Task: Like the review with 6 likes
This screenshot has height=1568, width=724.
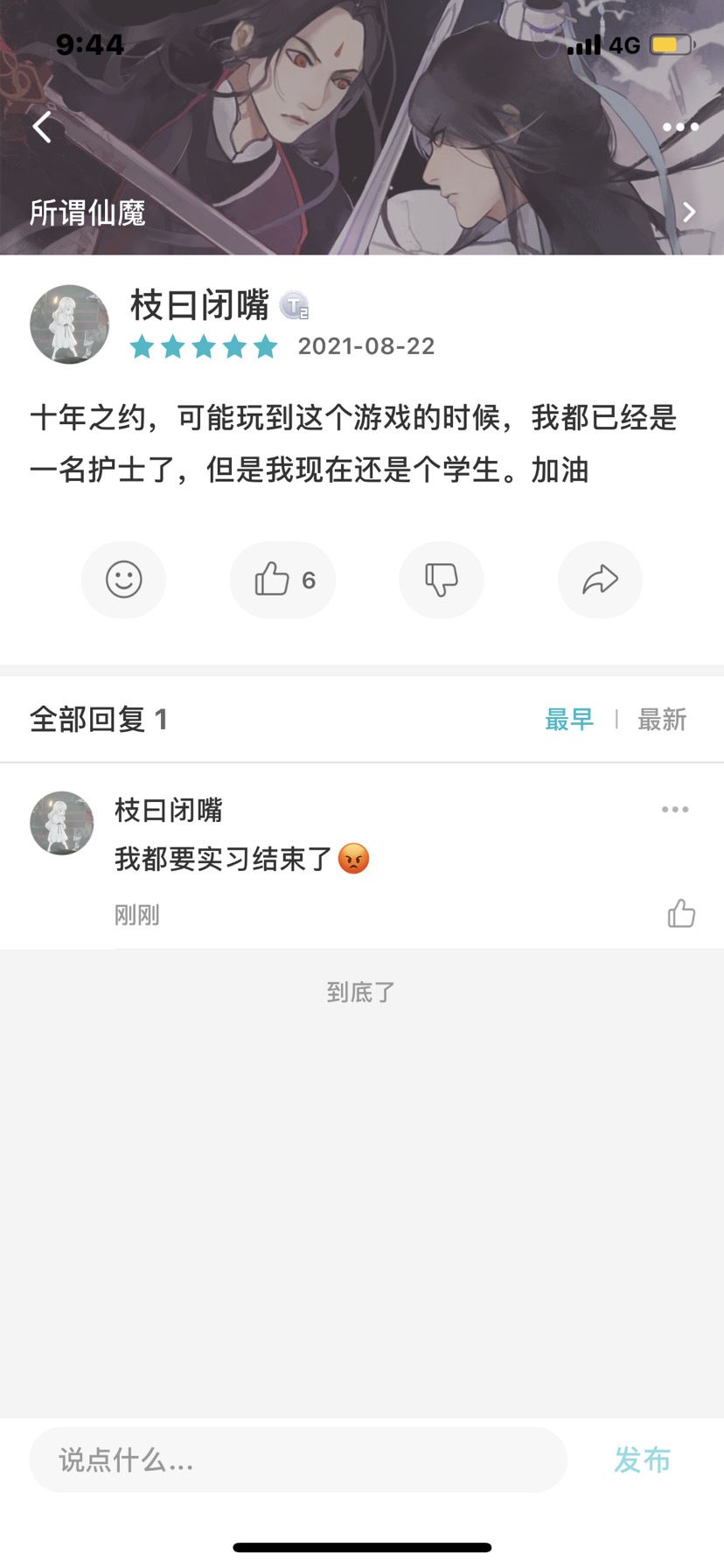Action: coord(282,580)
